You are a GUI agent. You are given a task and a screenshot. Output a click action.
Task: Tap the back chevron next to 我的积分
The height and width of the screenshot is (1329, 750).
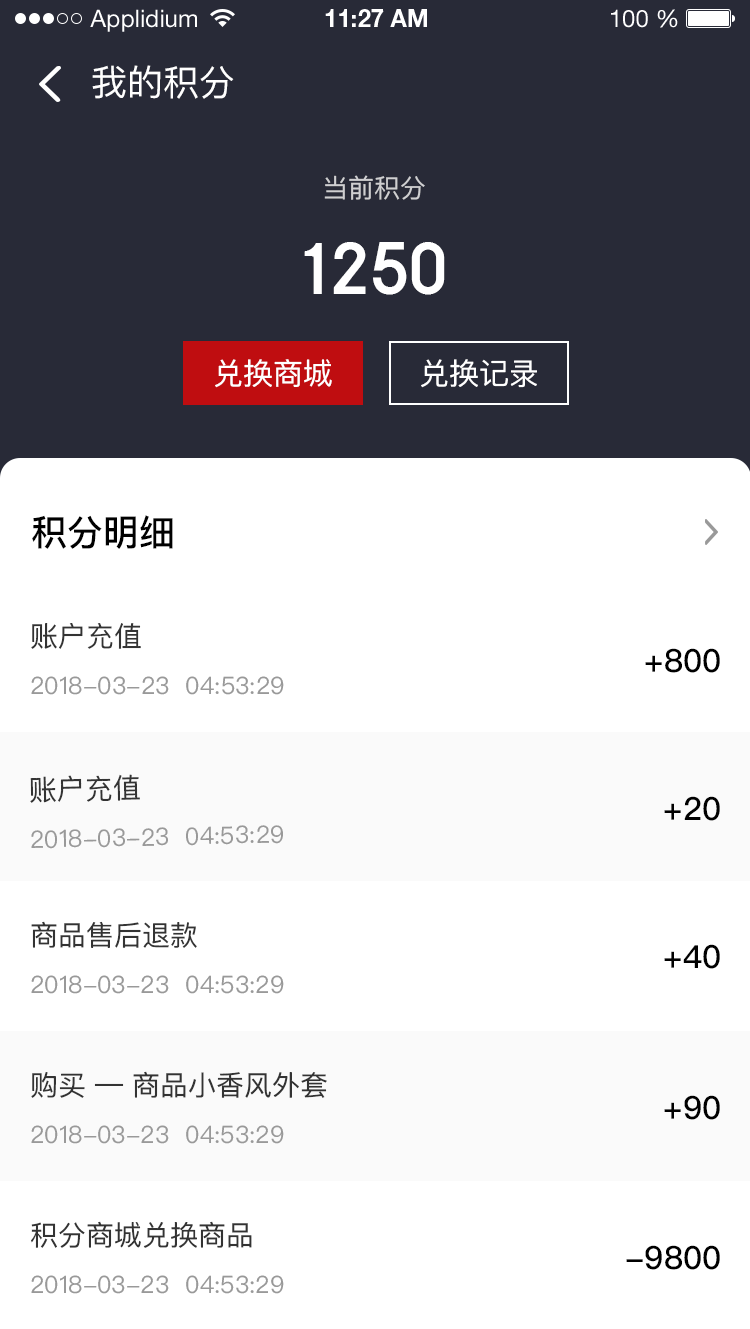(48, 84)
